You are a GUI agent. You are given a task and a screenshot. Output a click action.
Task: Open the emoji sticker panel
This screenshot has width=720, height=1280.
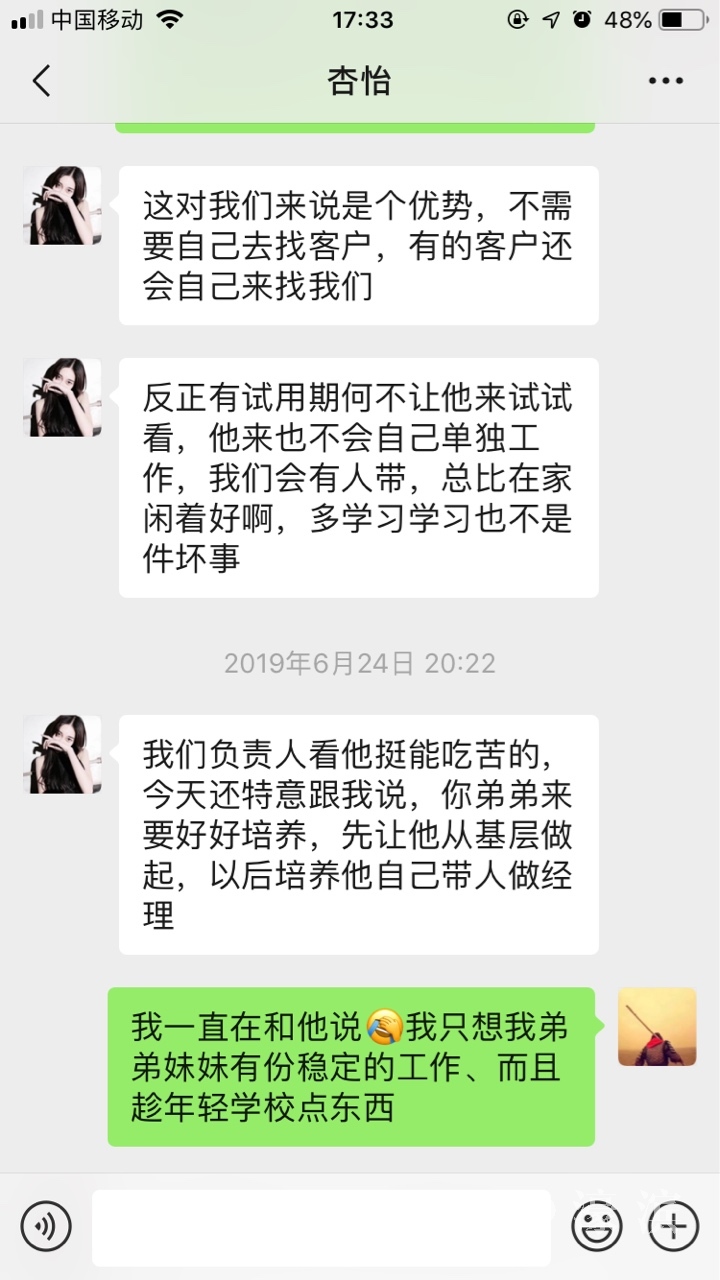(597, 1226)
